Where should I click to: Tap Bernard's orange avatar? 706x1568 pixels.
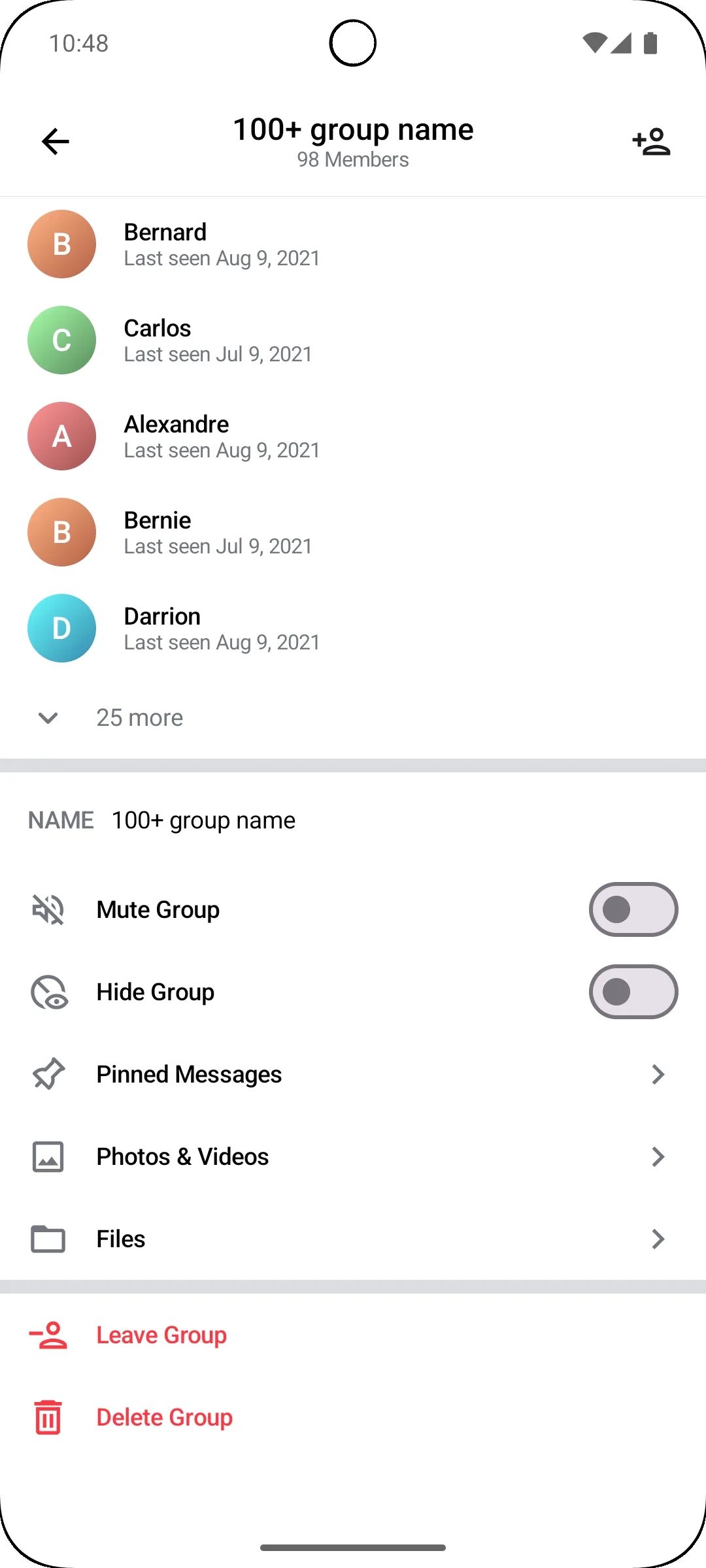[61, 244]
